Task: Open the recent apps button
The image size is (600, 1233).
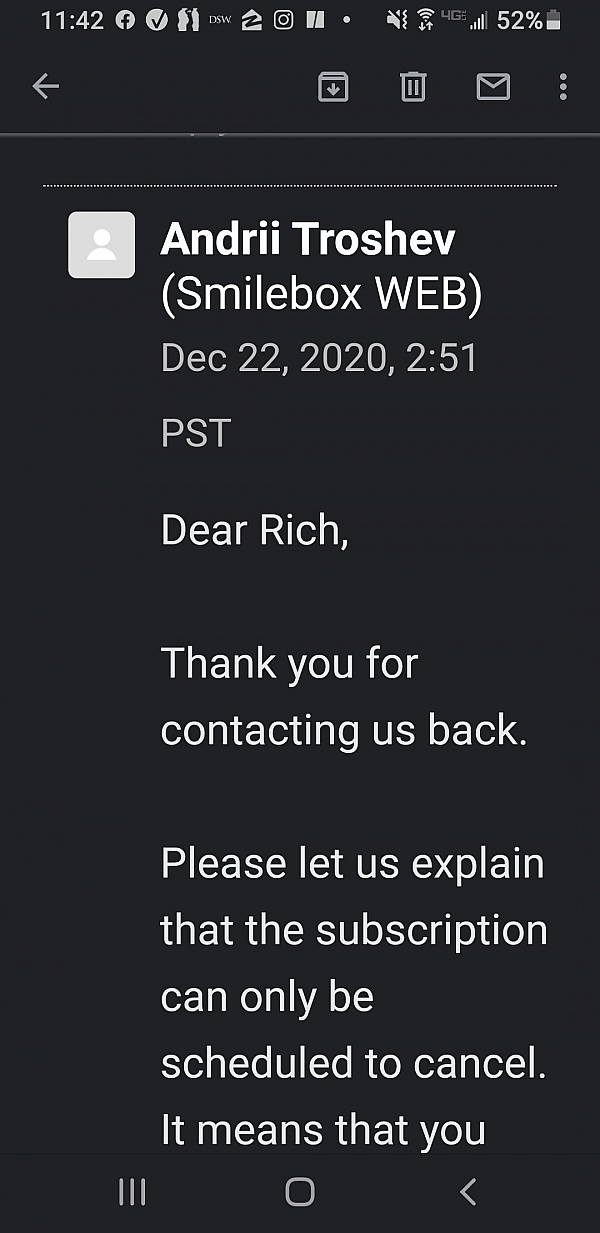Action: tap(132, 1191)
